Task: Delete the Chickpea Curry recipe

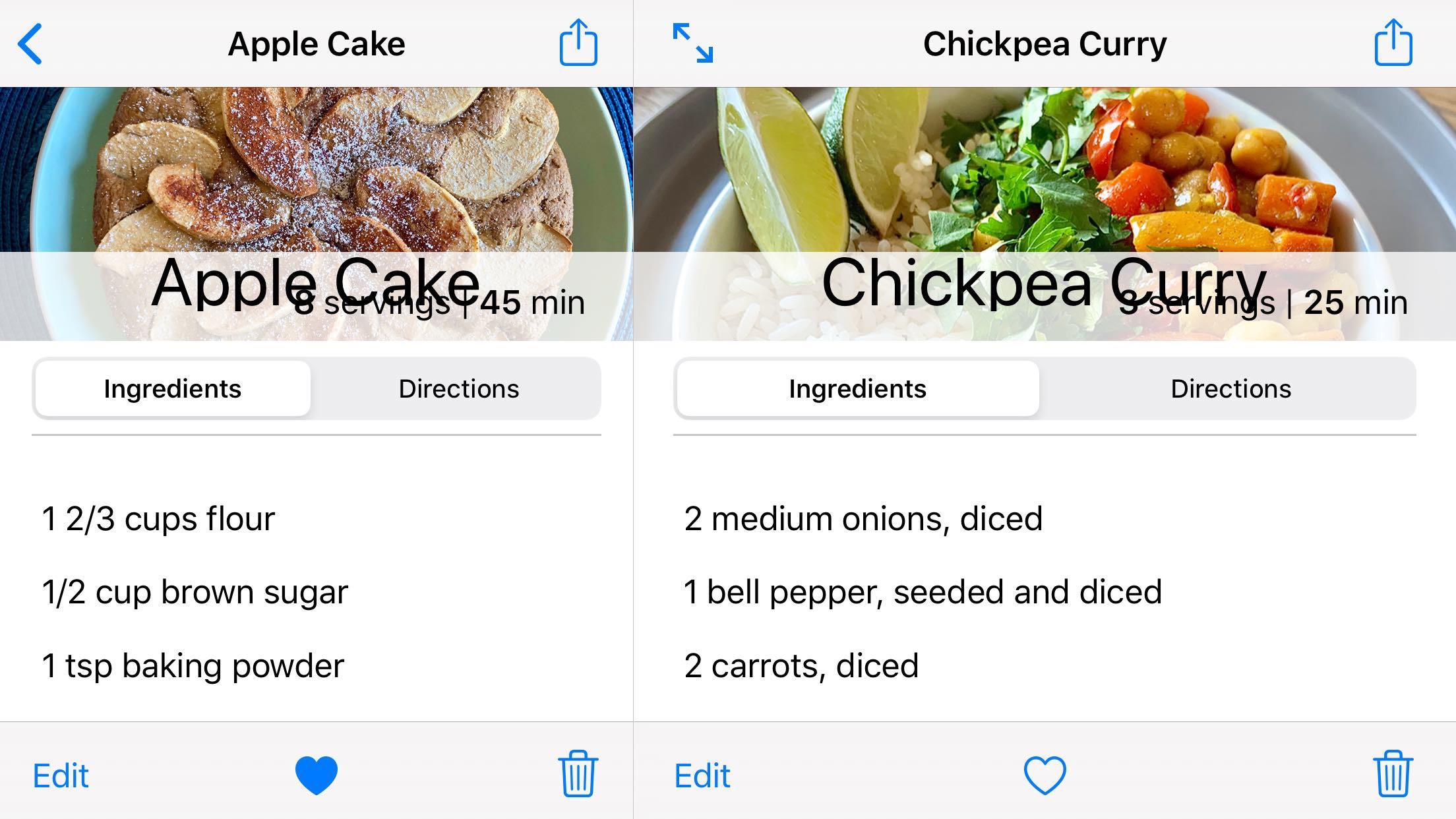Action: 1393,774
